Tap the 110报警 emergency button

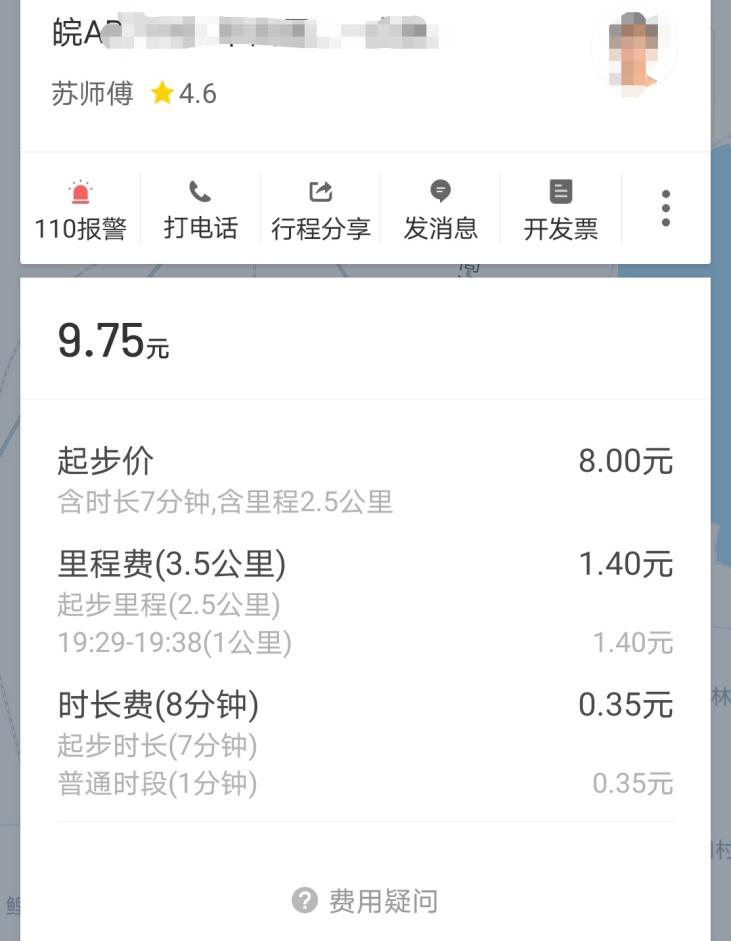pos(80,209)
